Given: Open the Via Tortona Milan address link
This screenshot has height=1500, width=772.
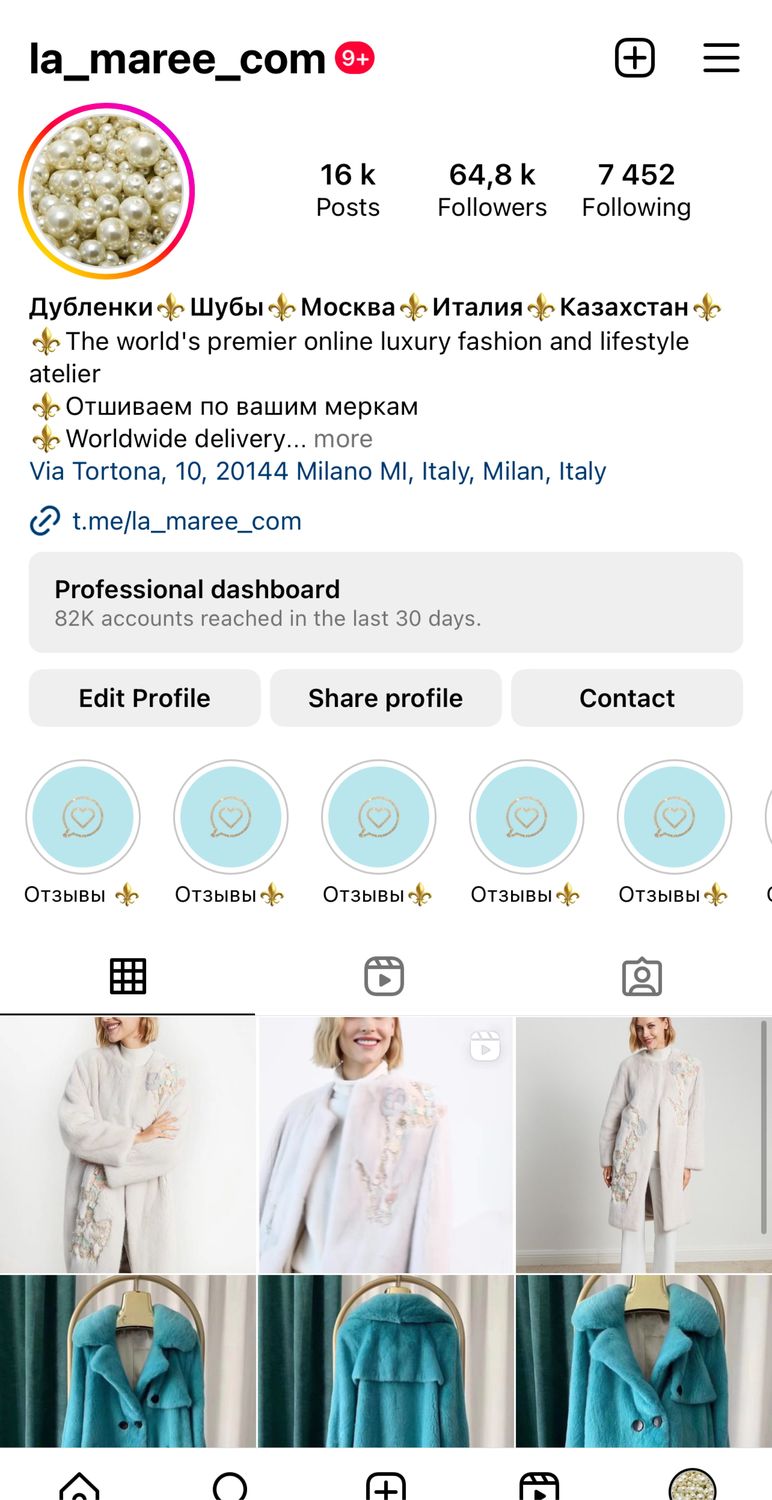Looking at the screenshot, I should pos(318,471).
